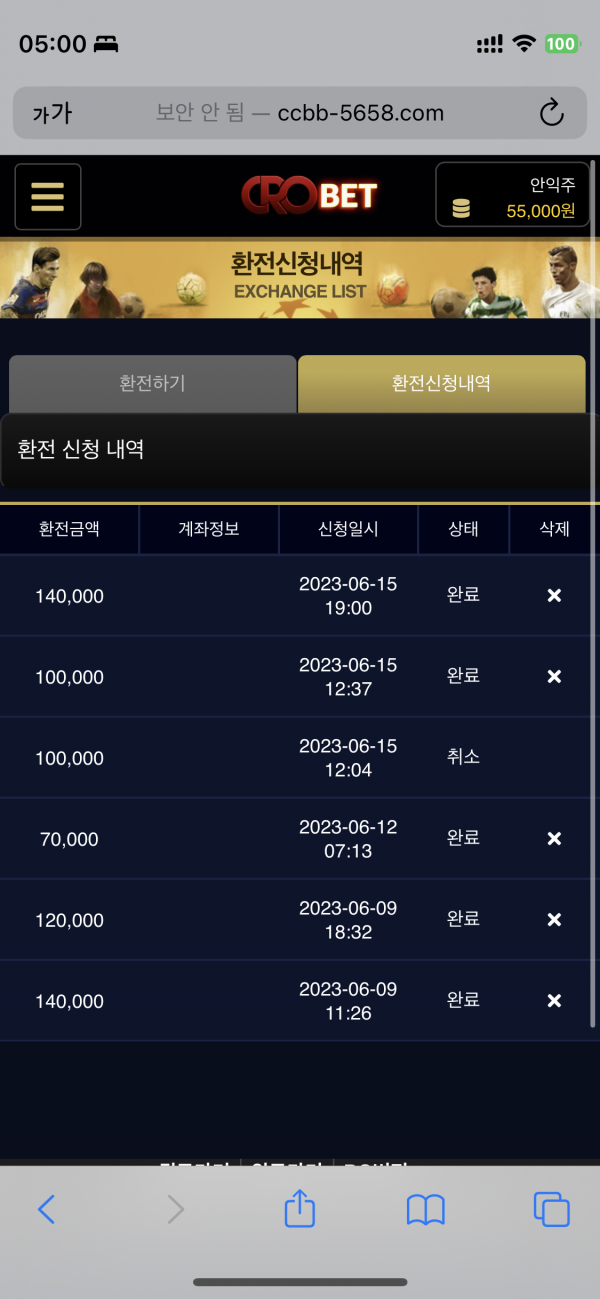
Task: Tap the address bar with ccbb-5658.com
Action: coord(300,113)
